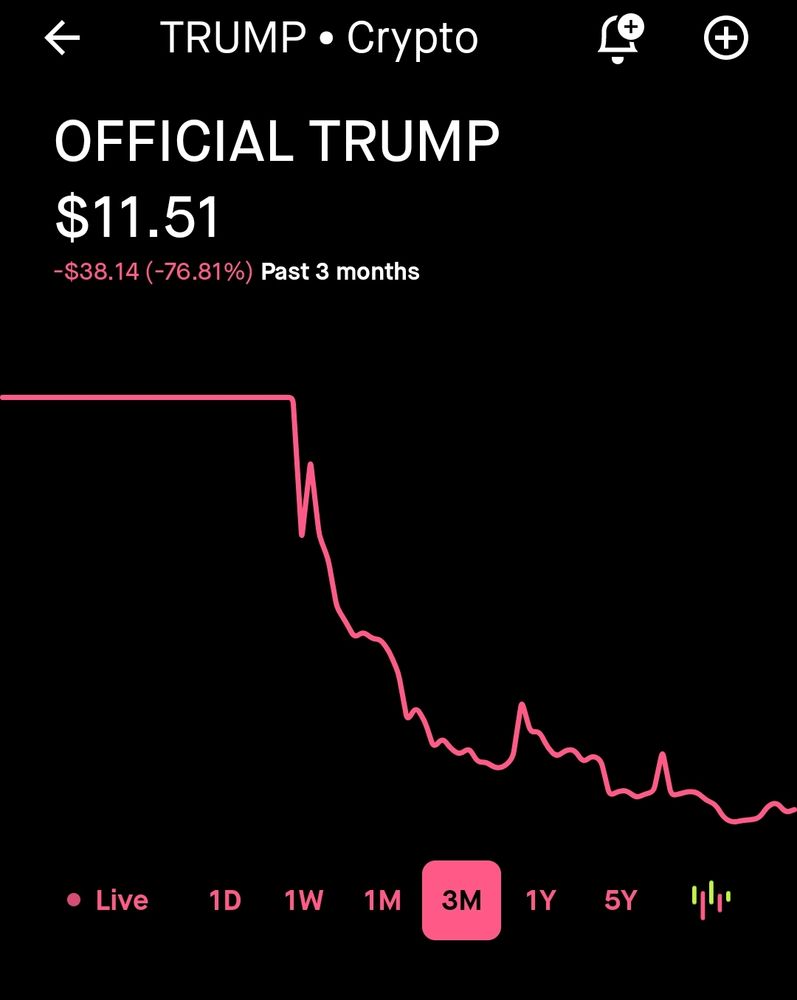The width and height of the screenshot is (797, 1000).
Task: View the 5Y price history
Action: (x=620, y=900)
